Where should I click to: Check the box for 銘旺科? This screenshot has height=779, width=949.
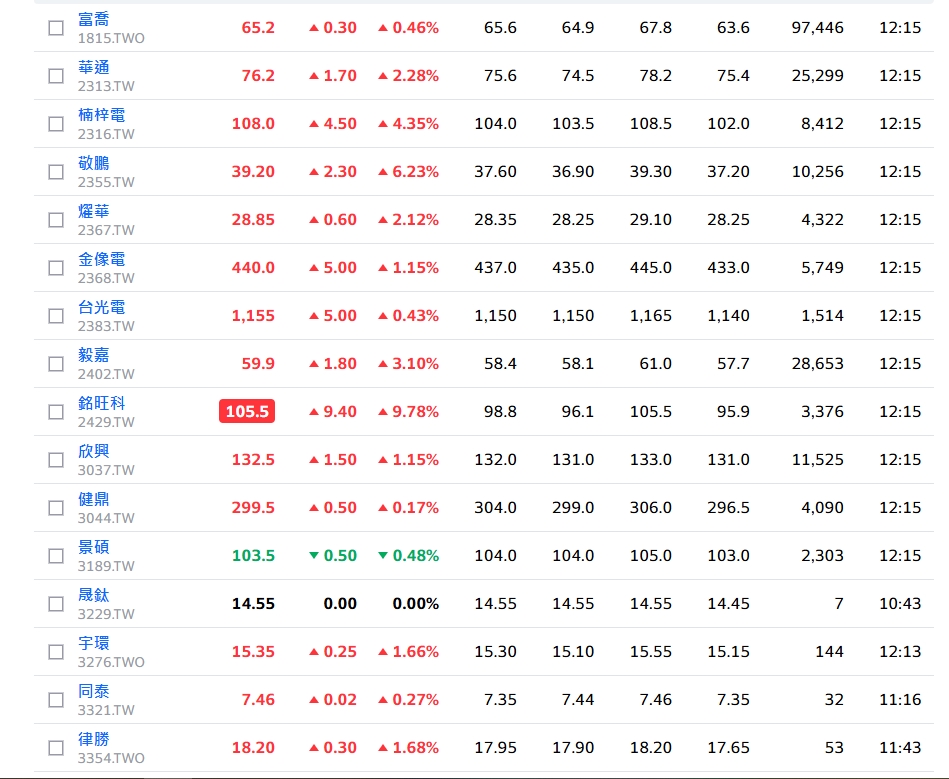click(56, 412)
